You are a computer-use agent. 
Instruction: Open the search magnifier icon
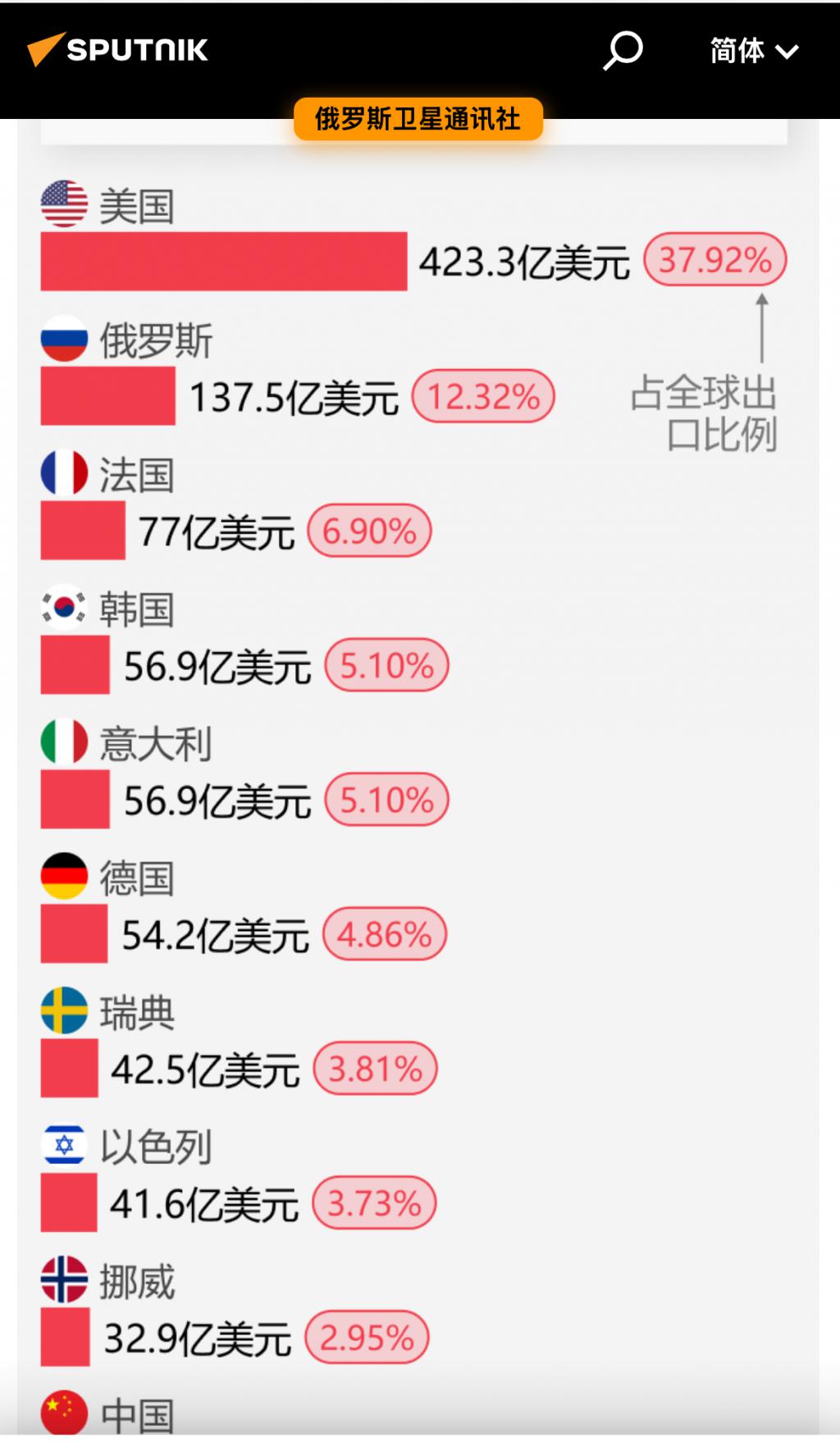(623, 50)
